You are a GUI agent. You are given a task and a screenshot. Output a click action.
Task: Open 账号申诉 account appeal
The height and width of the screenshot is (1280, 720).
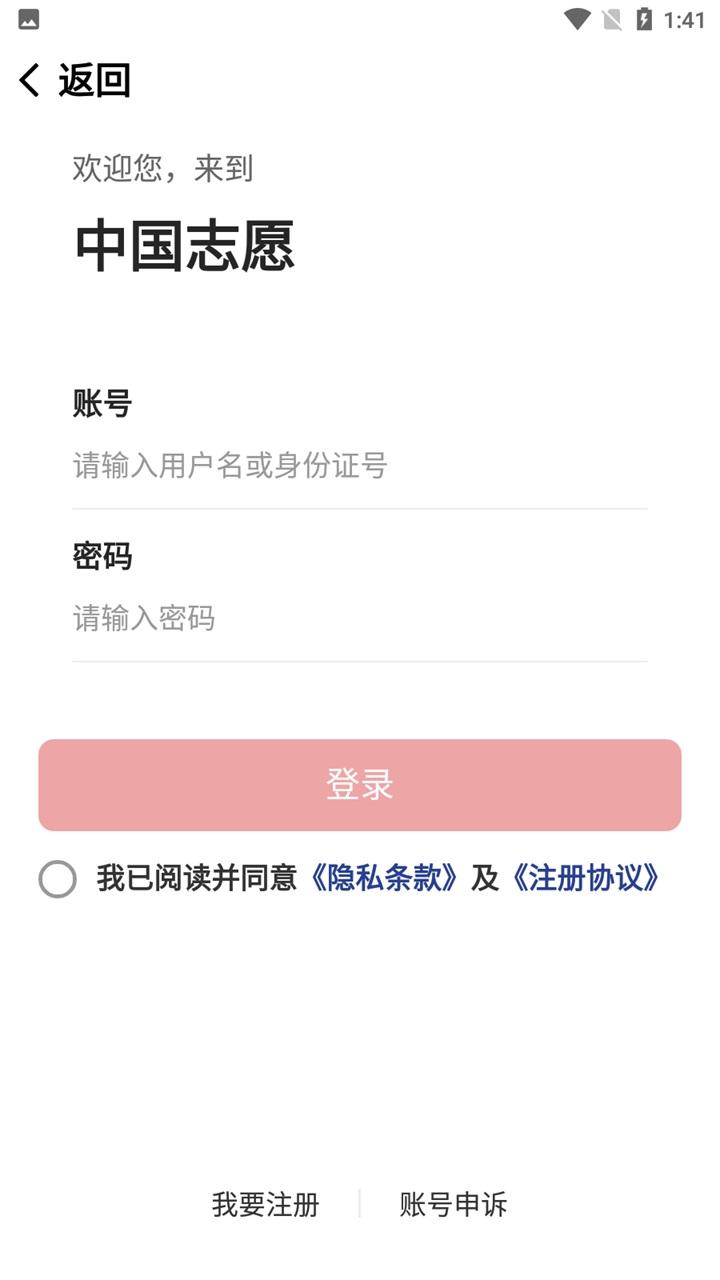(x=454, y=1204)
